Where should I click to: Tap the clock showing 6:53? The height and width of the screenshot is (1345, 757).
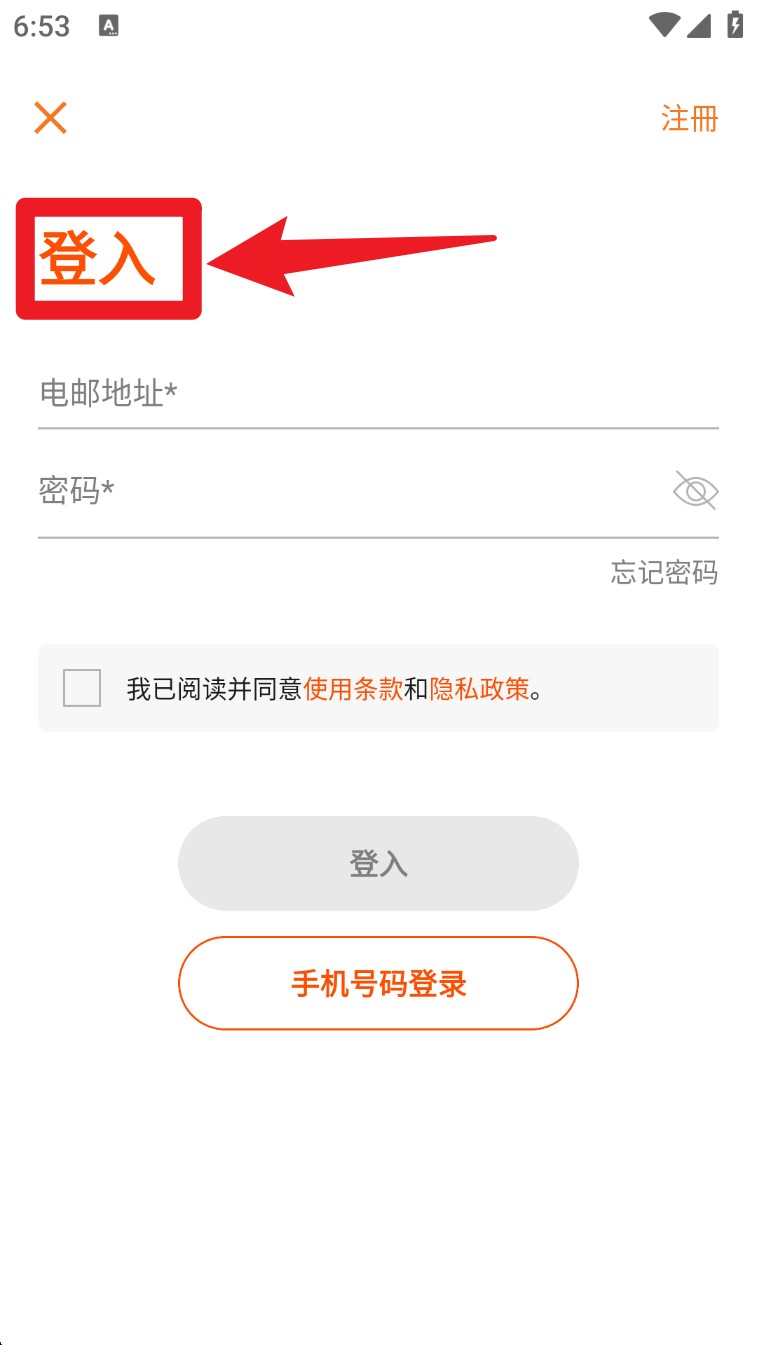point(40,25)
